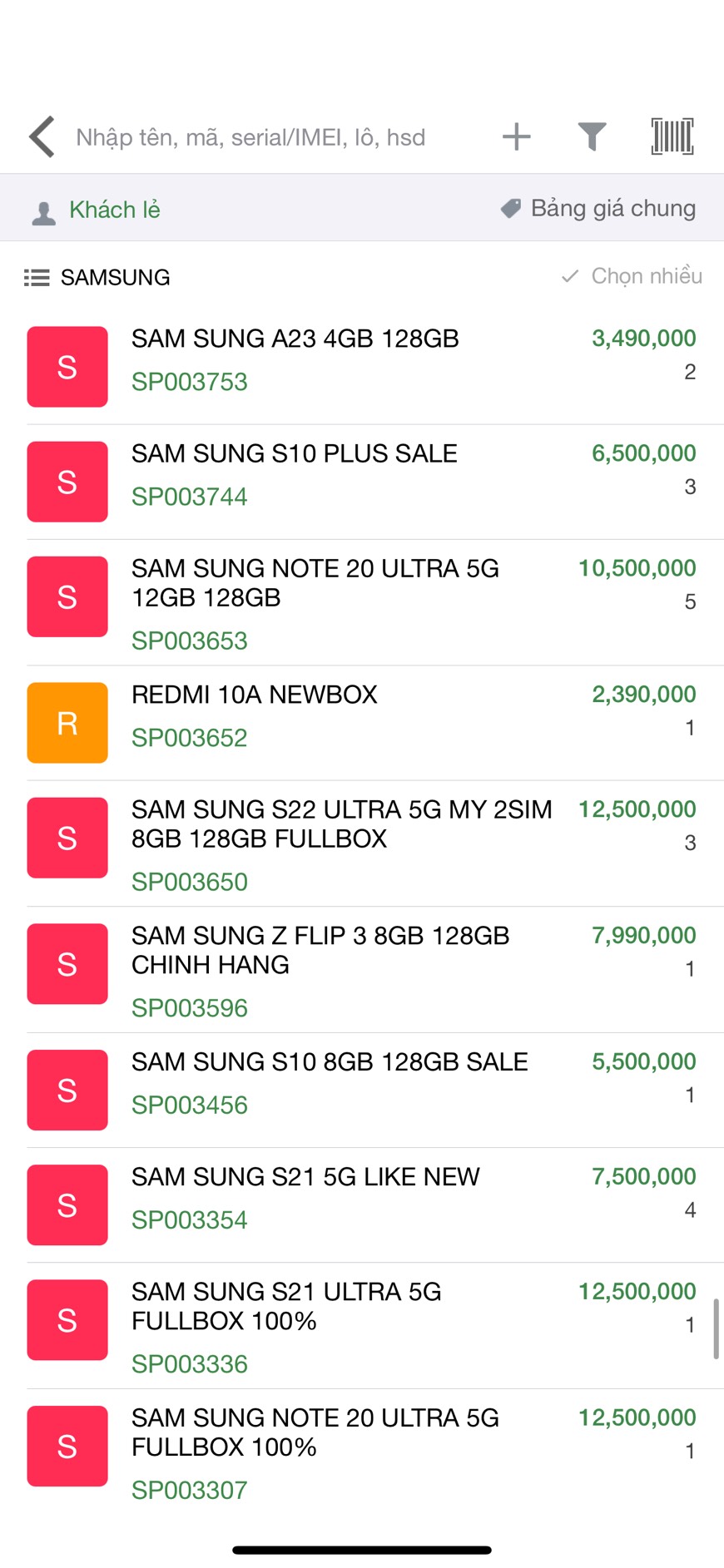Image resolution: width=724 pixels, height=1568 pixels.
Task: Open the SAMSUNG category list
Action: pyautogui.click(x=97, y=277)
